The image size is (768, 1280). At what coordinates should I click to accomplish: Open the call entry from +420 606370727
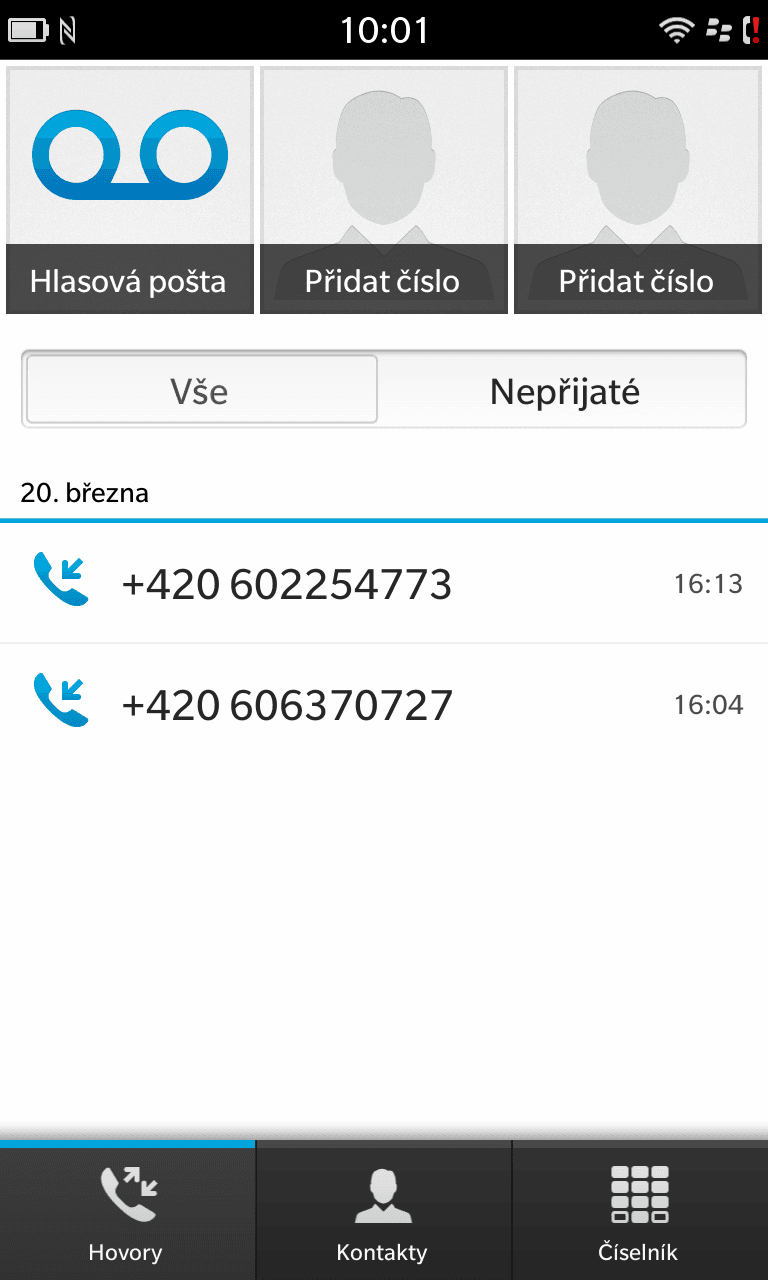(384, 705)
